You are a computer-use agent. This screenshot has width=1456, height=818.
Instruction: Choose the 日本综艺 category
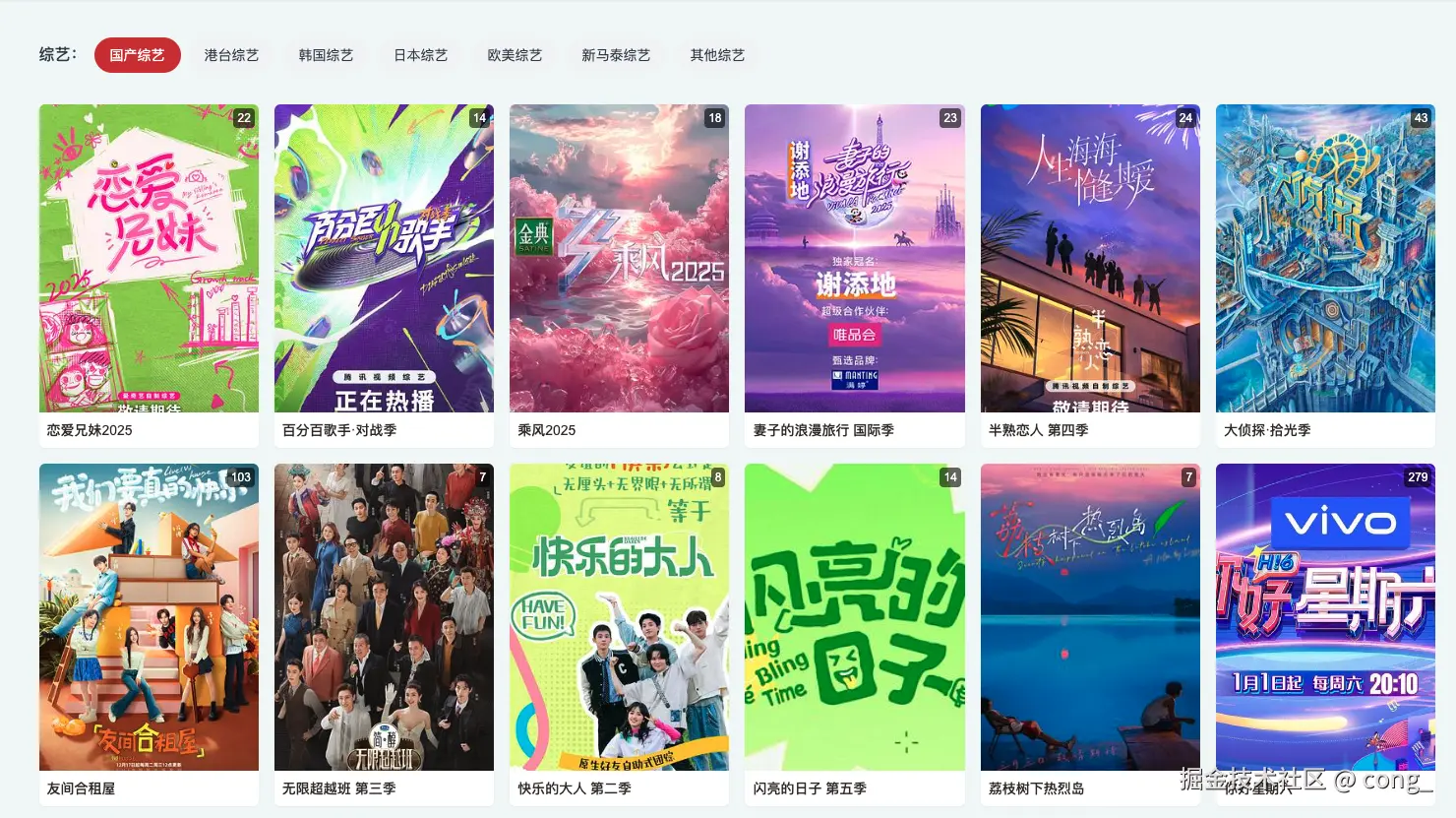click(x=420, y=55)
